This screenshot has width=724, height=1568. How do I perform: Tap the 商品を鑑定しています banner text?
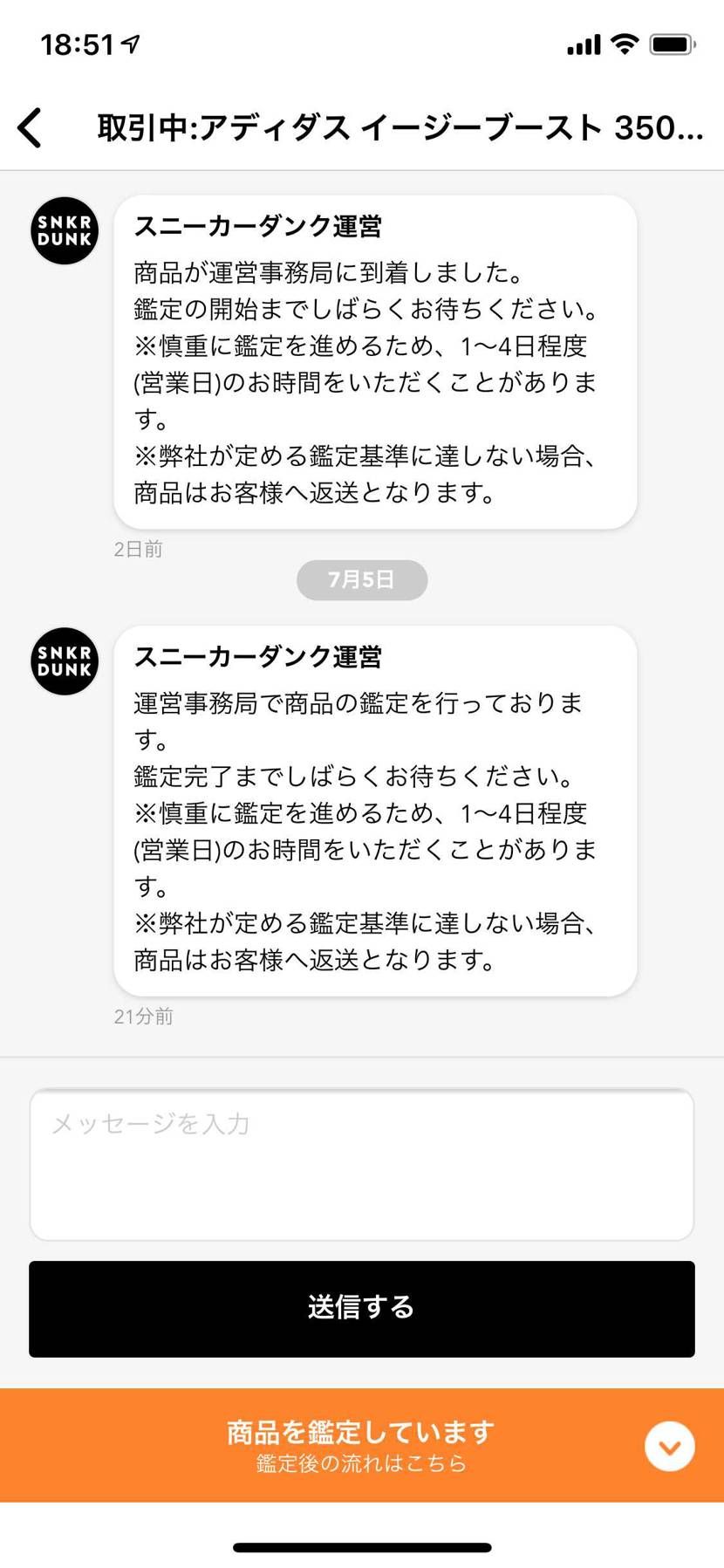point(360,1430)
